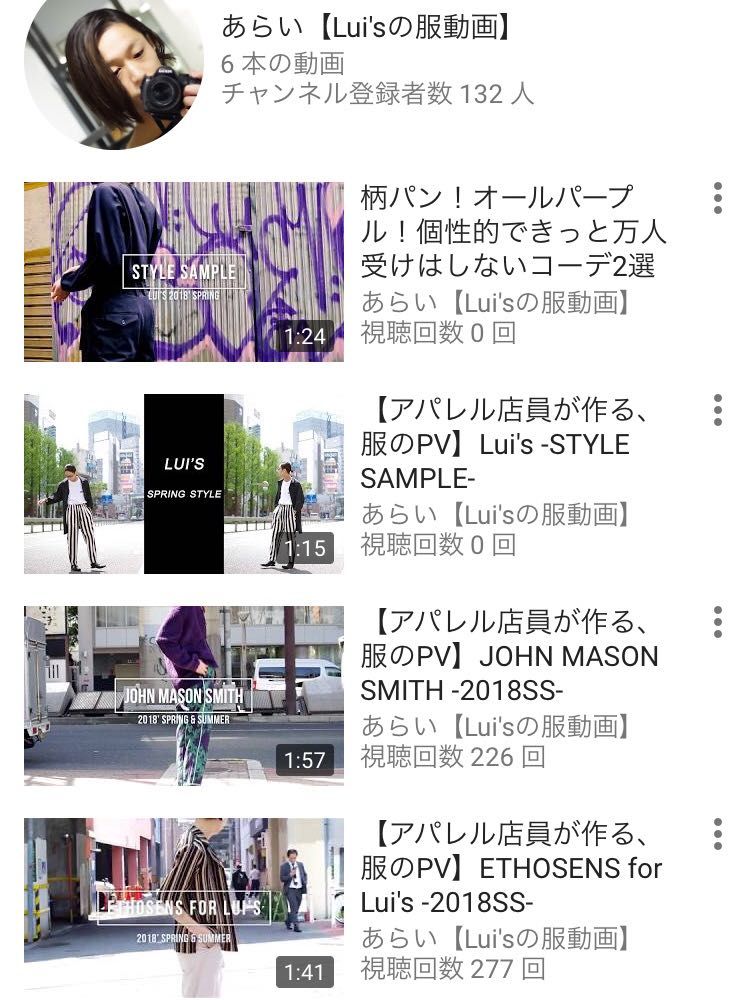Viewport: 750px width, 1000px height.
Task: Play the JOHN MASON SMITH 2018SS thumbnail
Action: (x=184, y=696)
